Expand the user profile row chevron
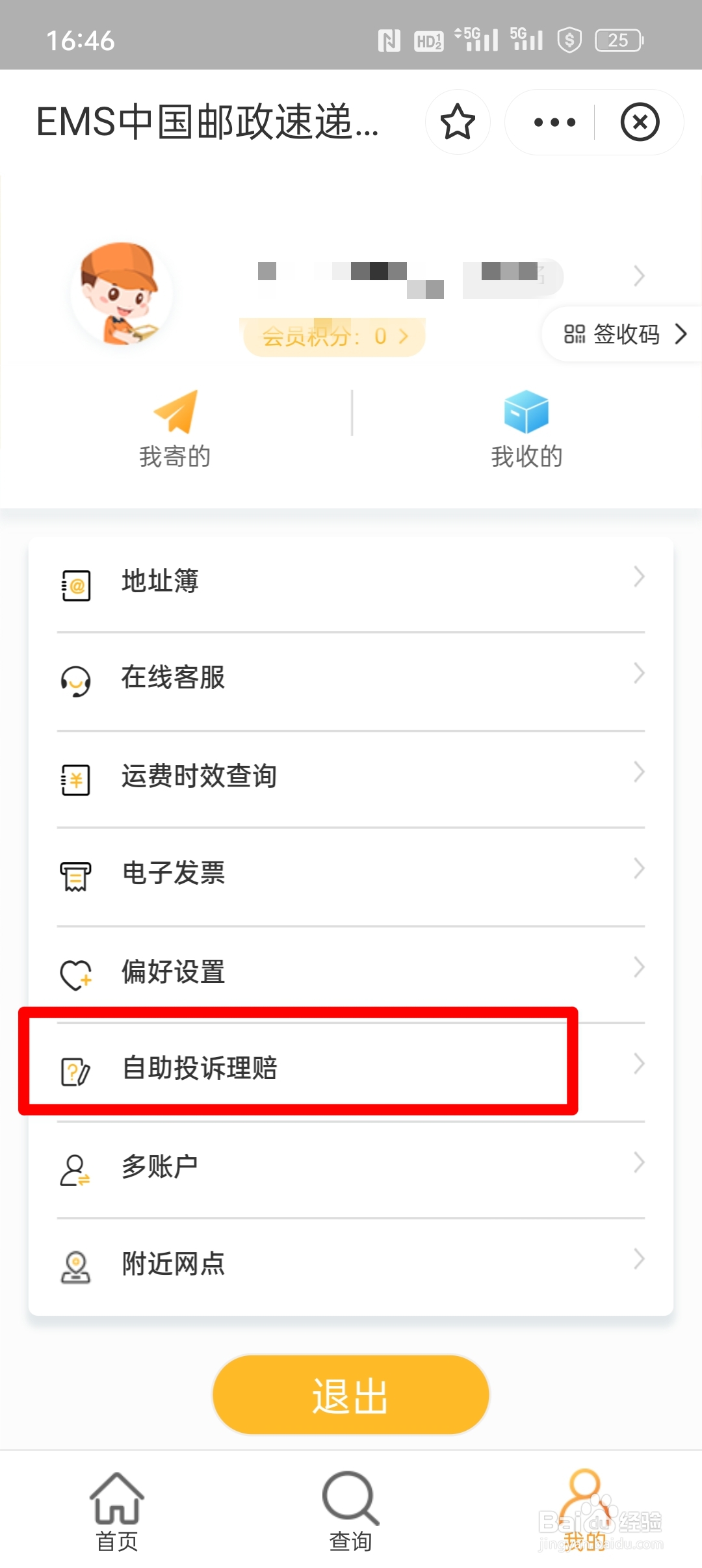 (639, 276)
